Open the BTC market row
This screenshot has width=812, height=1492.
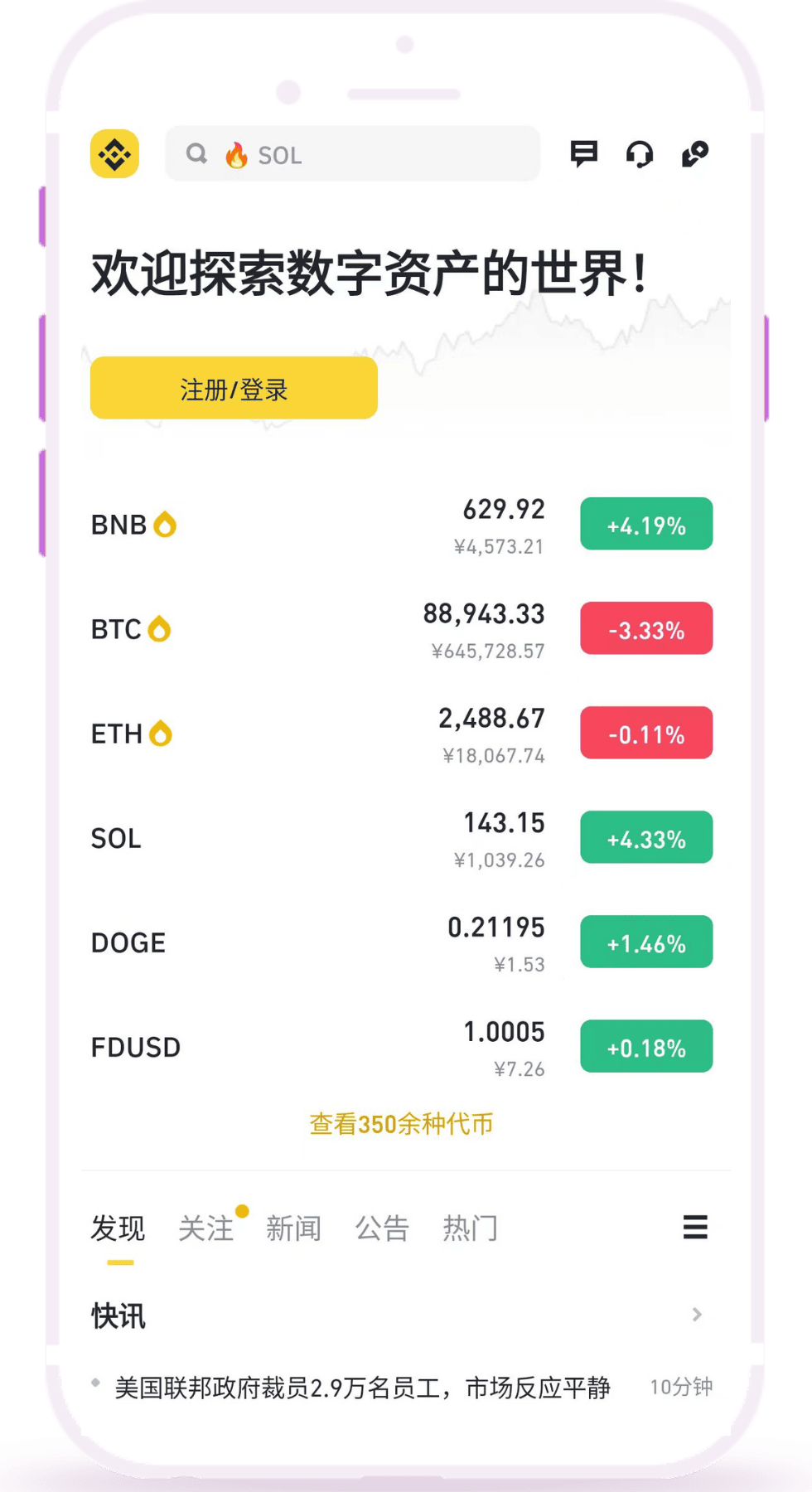pos(402,630)
